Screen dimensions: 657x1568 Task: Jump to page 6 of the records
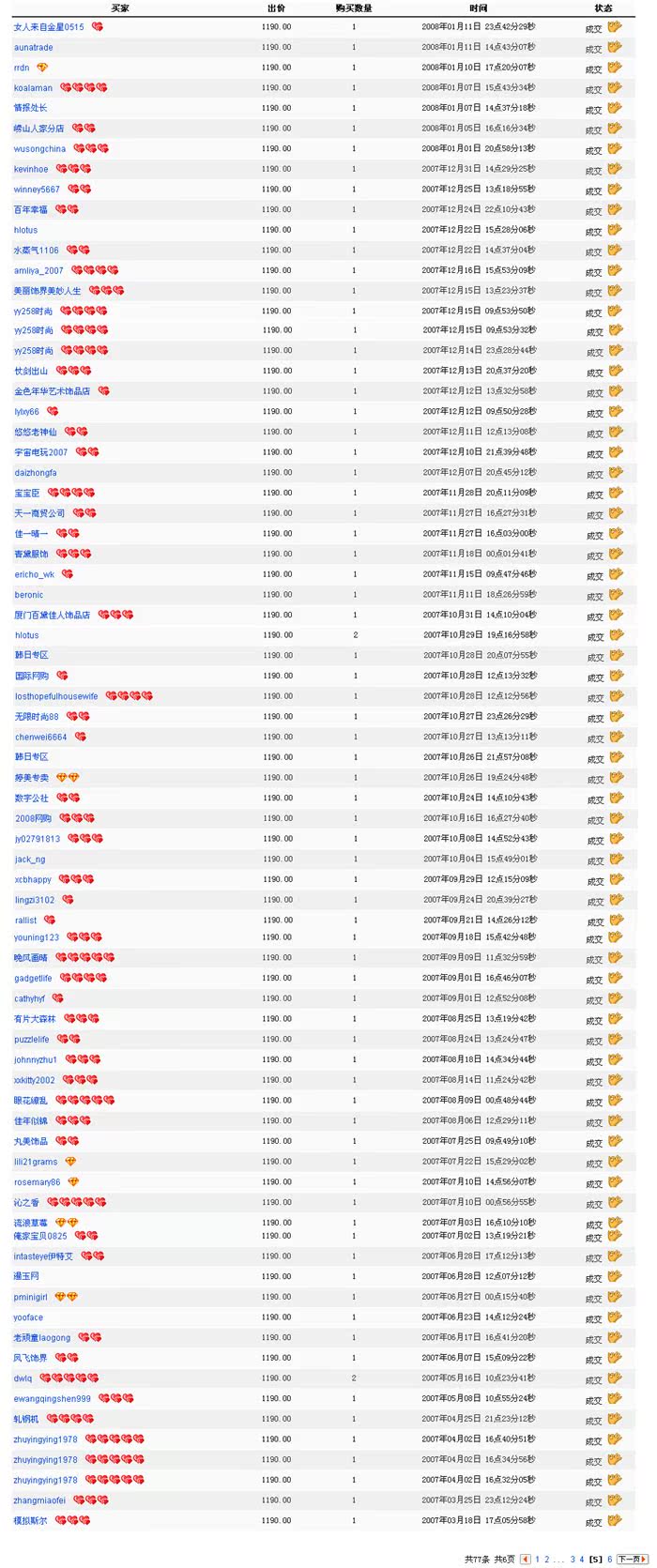tap(610, 1559)
